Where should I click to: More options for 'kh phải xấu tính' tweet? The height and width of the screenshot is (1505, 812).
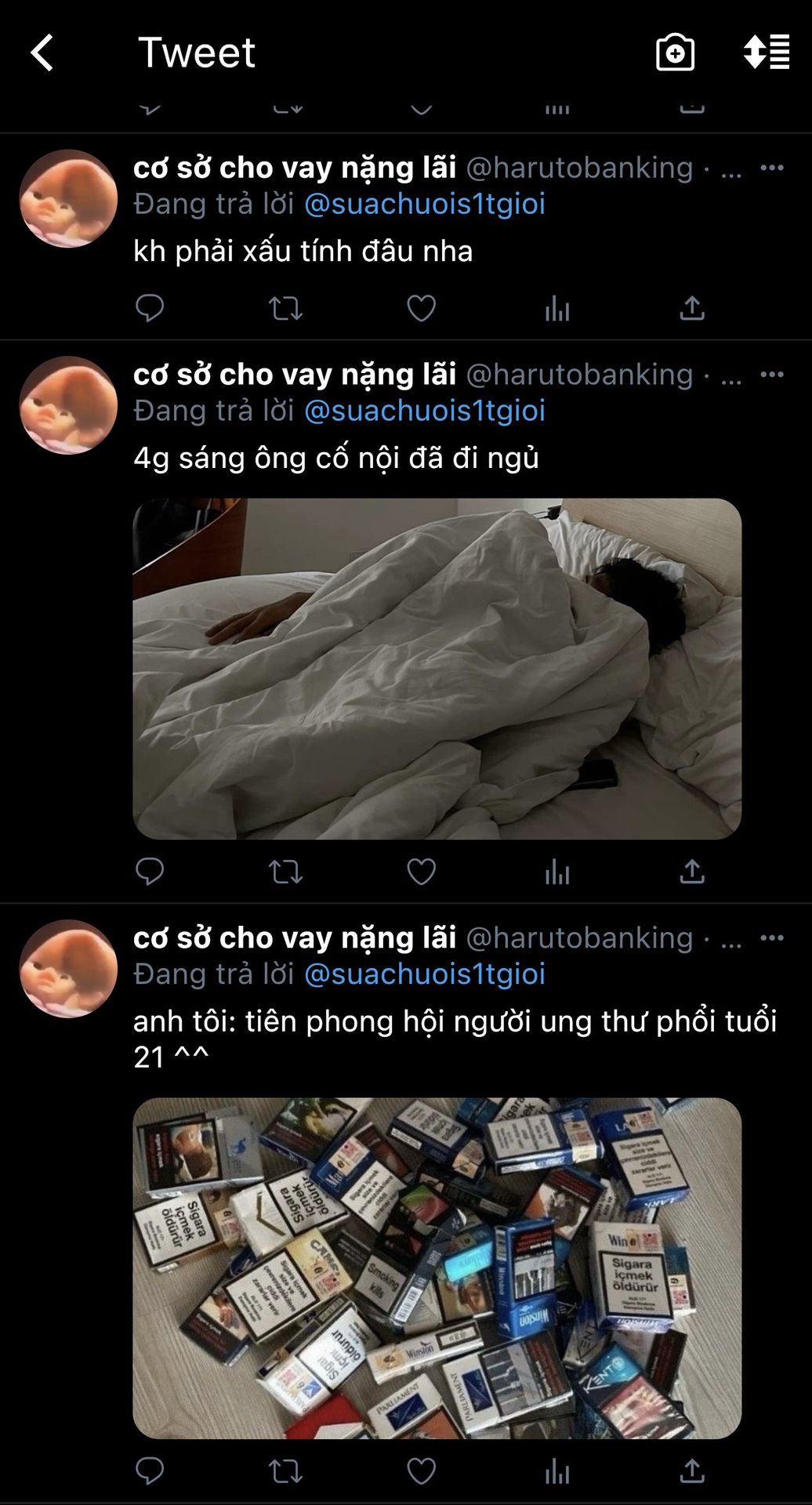[772, 167]
